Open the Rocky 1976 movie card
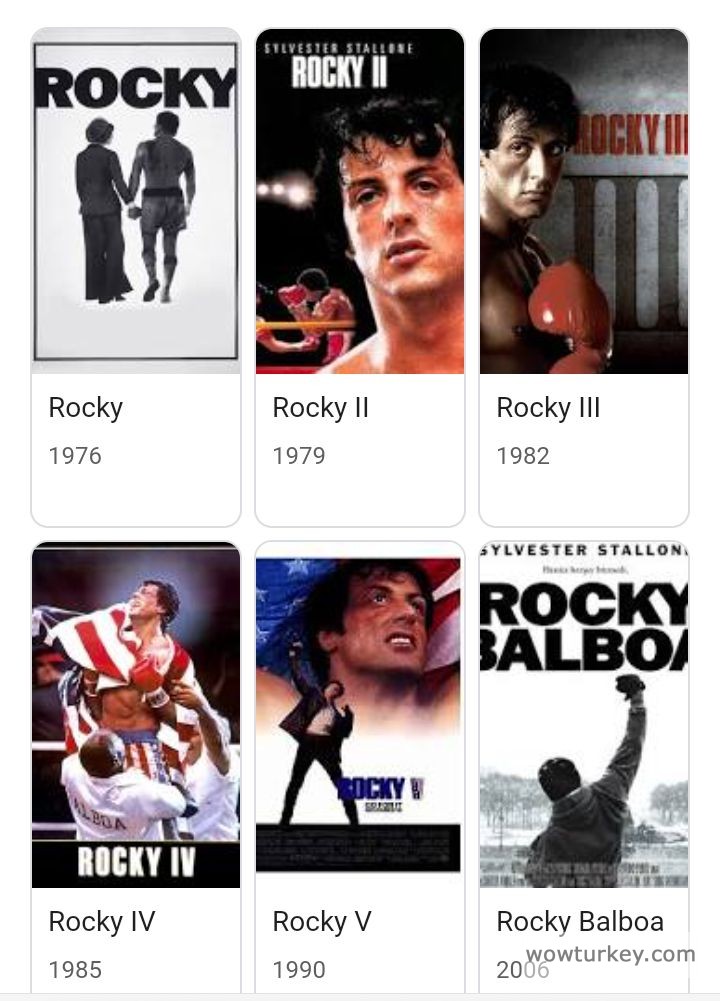This screenshot has width=720, height=1001. tap(136, 277)
